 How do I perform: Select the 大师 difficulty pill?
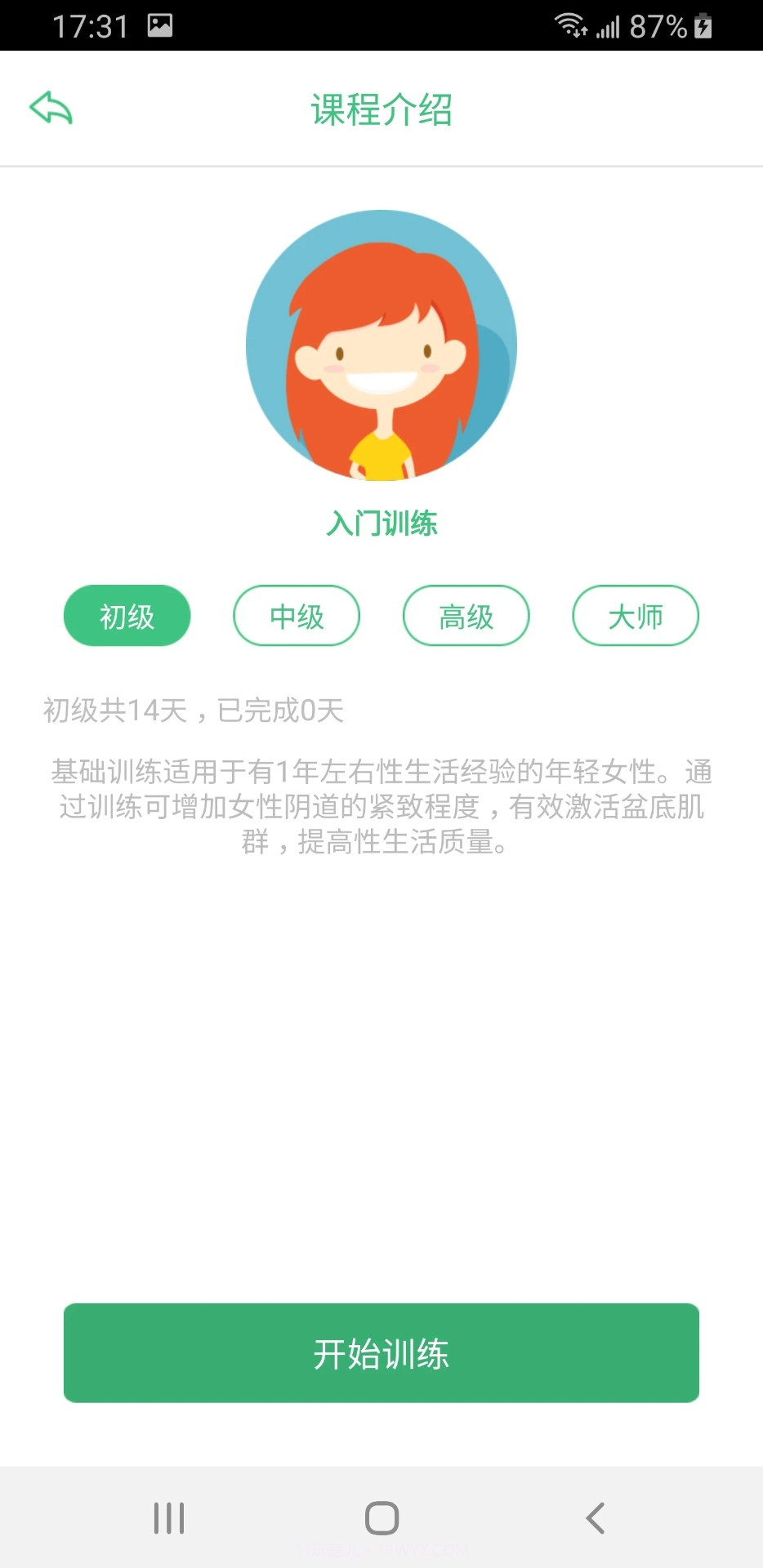tap(636, 616)
